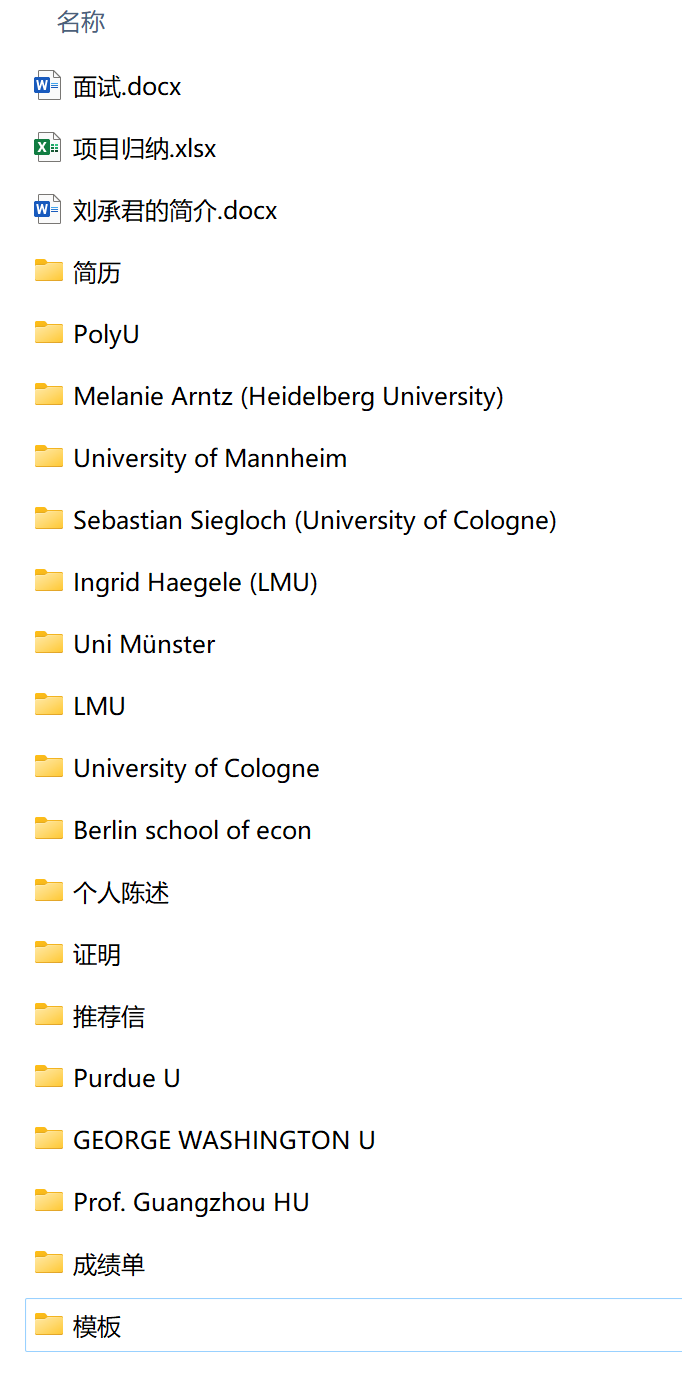Open the Ingrid Haegele (LMU) folder
The width and height of the screenshot is (682, 1378).
point(195,583)
